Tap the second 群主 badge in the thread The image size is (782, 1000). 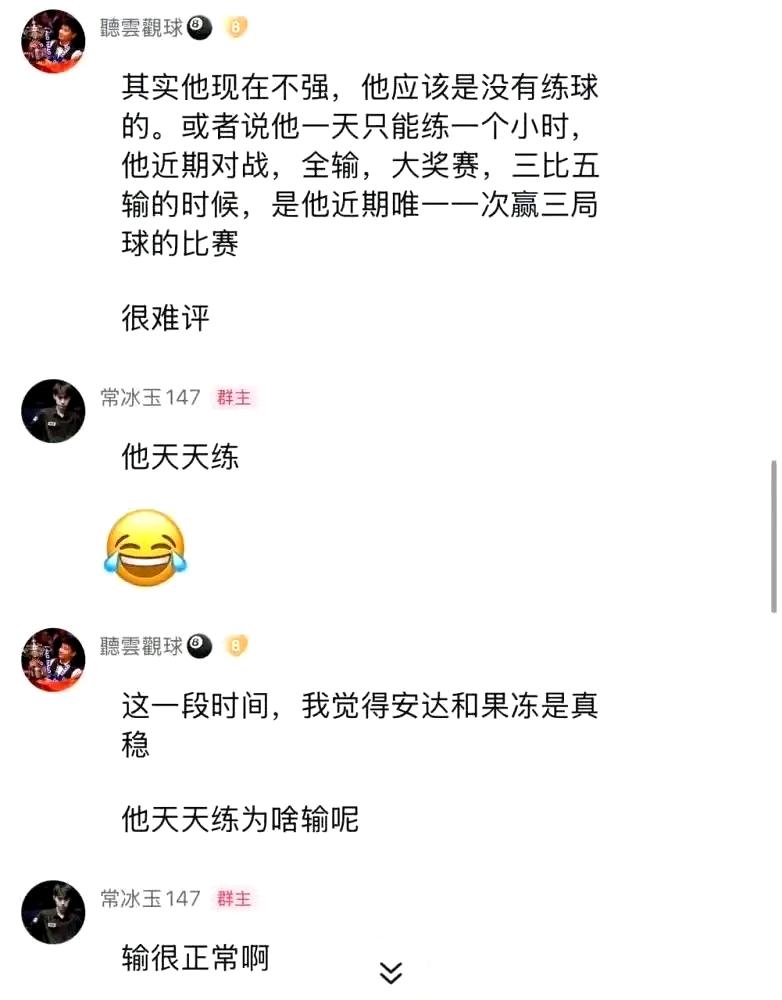pyautogui.click(x=234, y=898)
